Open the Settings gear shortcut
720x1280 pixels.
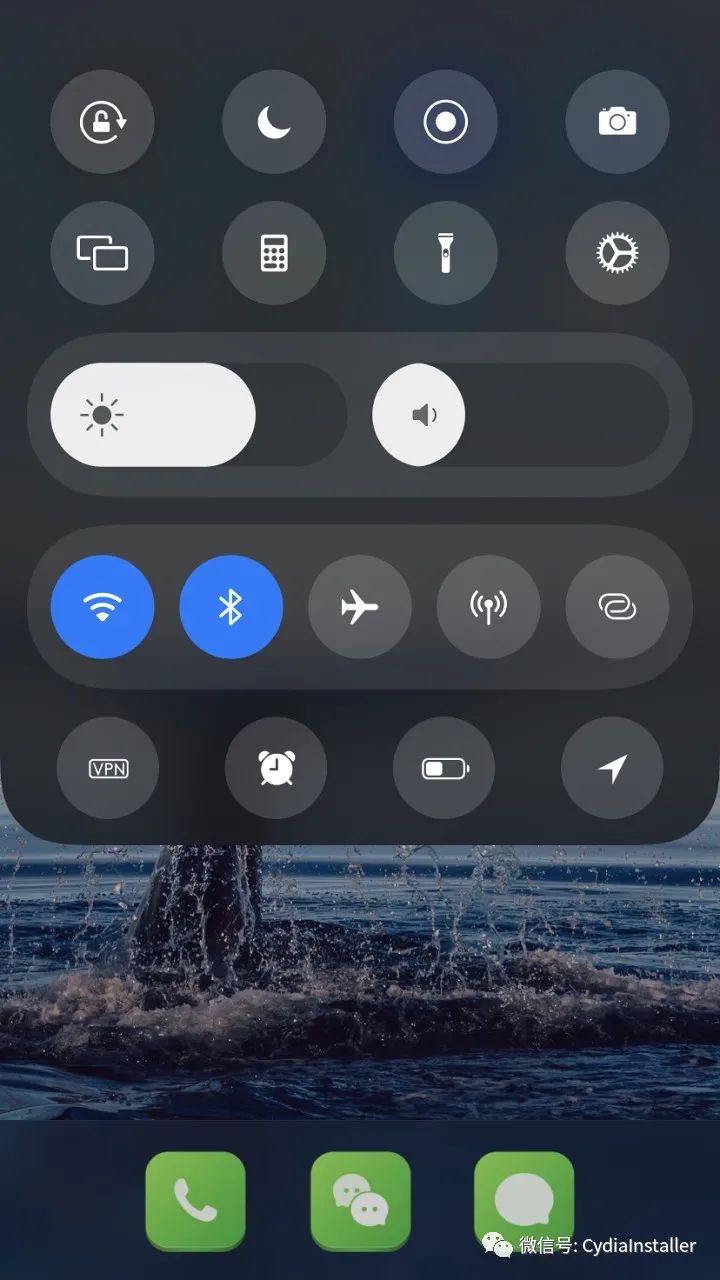[x=617, y=254]
